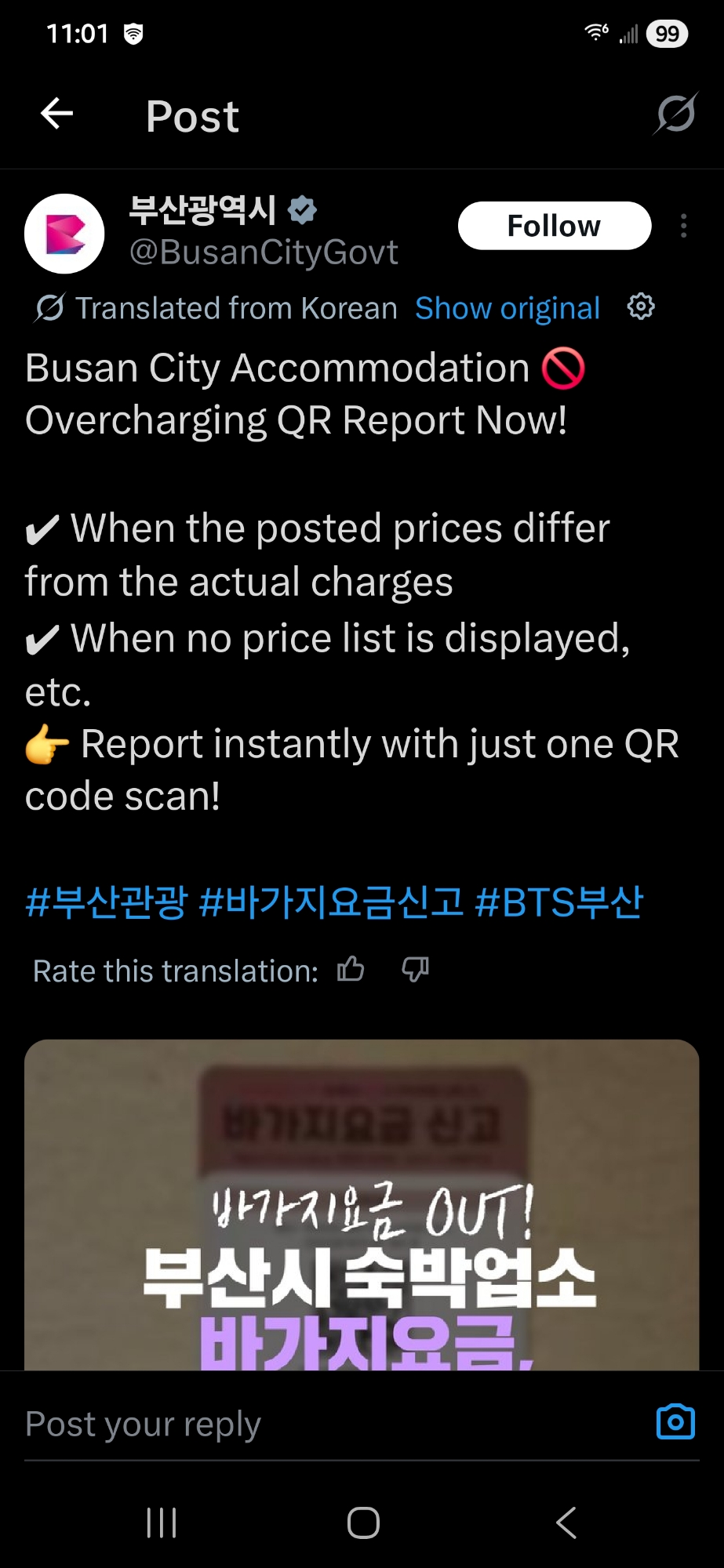This screenshot has height=1568, width=724.
Task: Open the #바가지요금신고 hashtag
Action: [331, 902]
